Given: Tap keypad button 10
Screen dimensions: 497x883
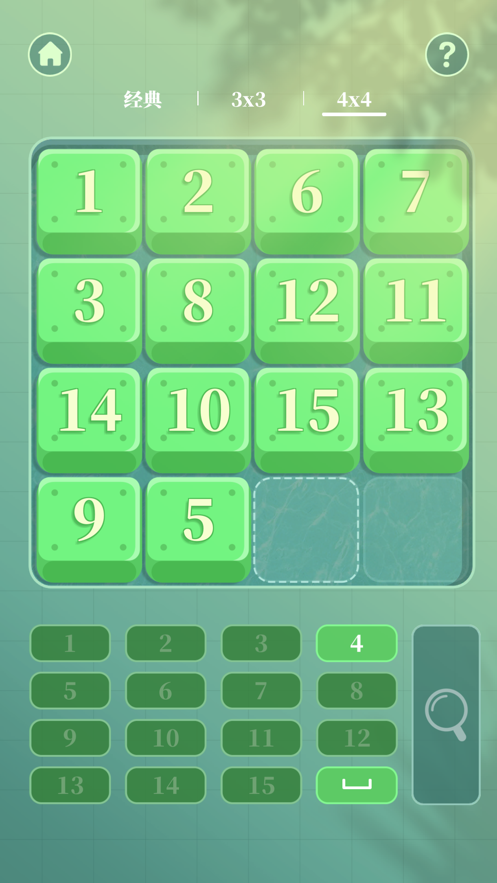Looking at the screenshot, I should tap(165, 738).
